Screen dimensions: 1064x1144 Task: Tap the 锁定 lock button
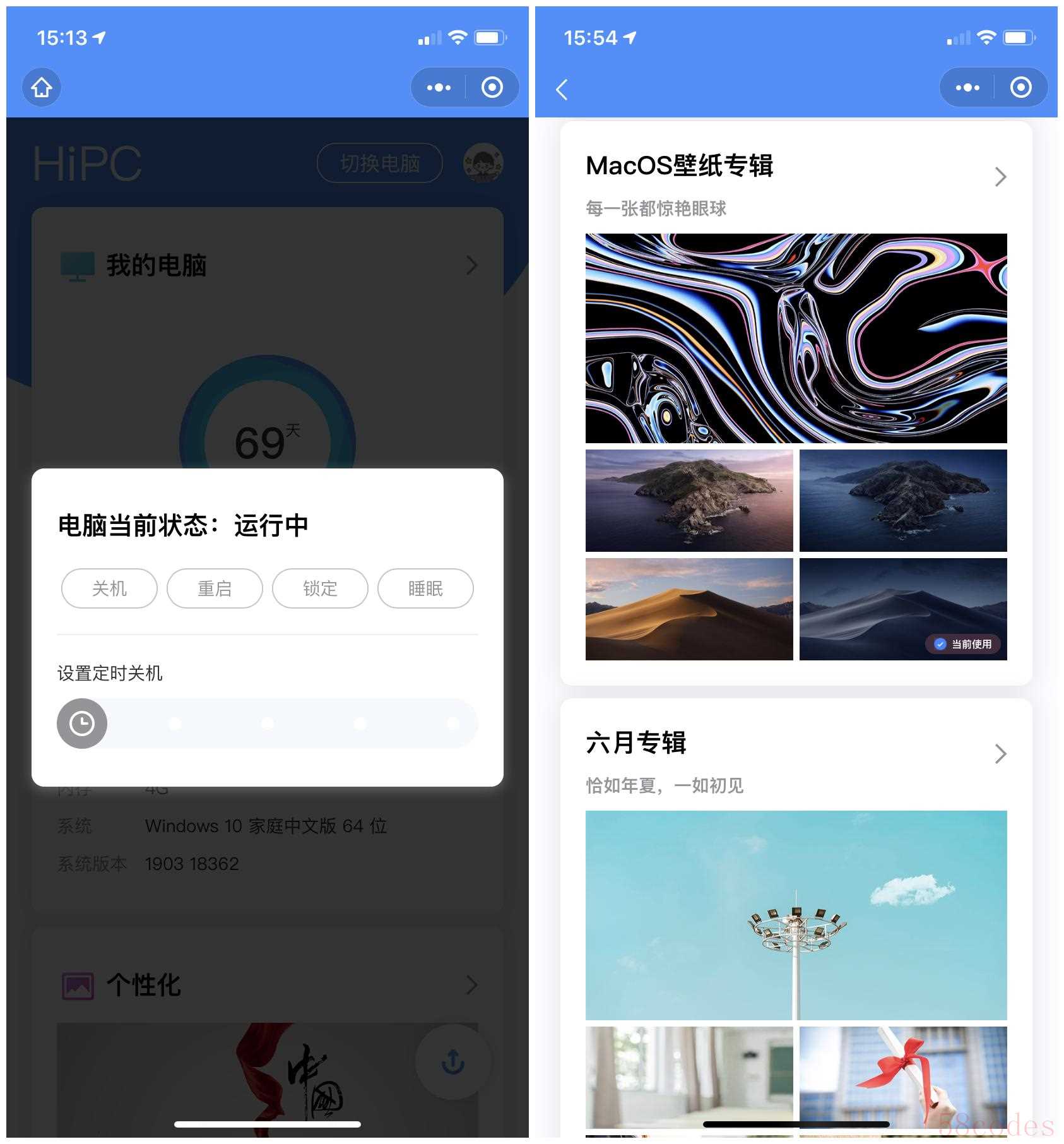click(x=320, y=588)
